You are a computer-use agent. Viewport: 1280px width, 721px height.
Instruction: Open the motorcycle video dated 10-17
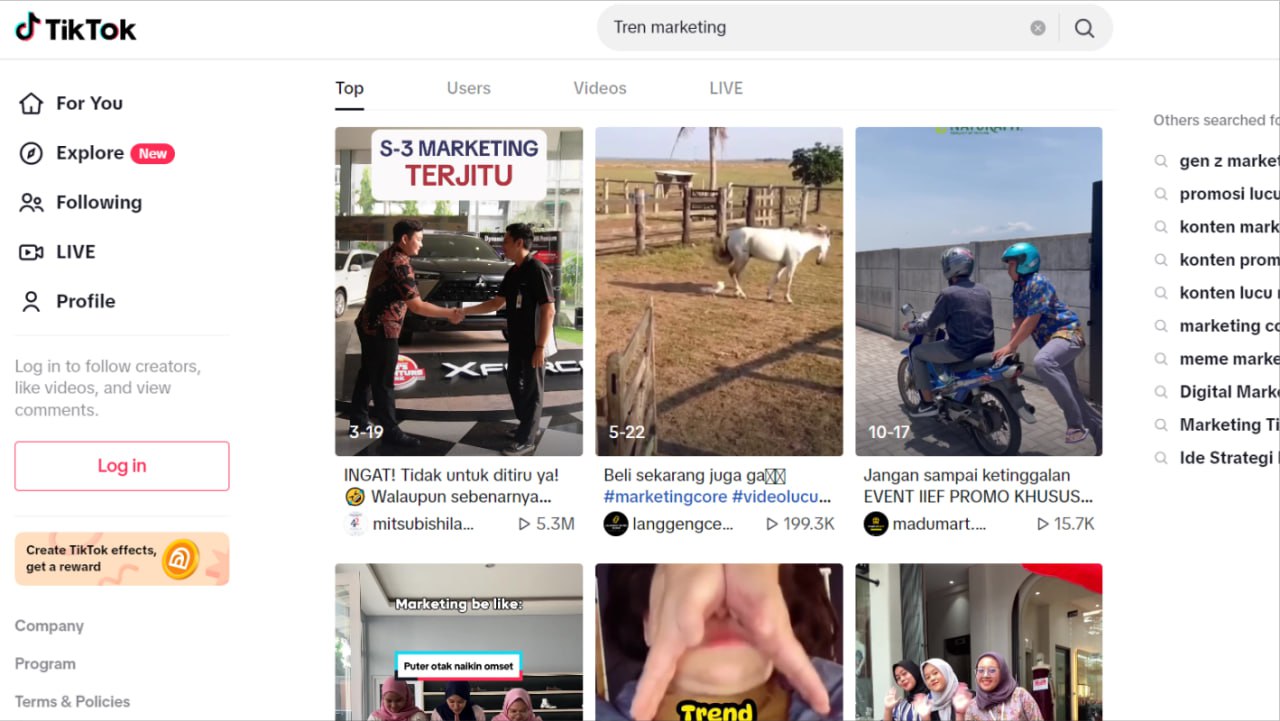pyautogui.click(x=978, y=291)
